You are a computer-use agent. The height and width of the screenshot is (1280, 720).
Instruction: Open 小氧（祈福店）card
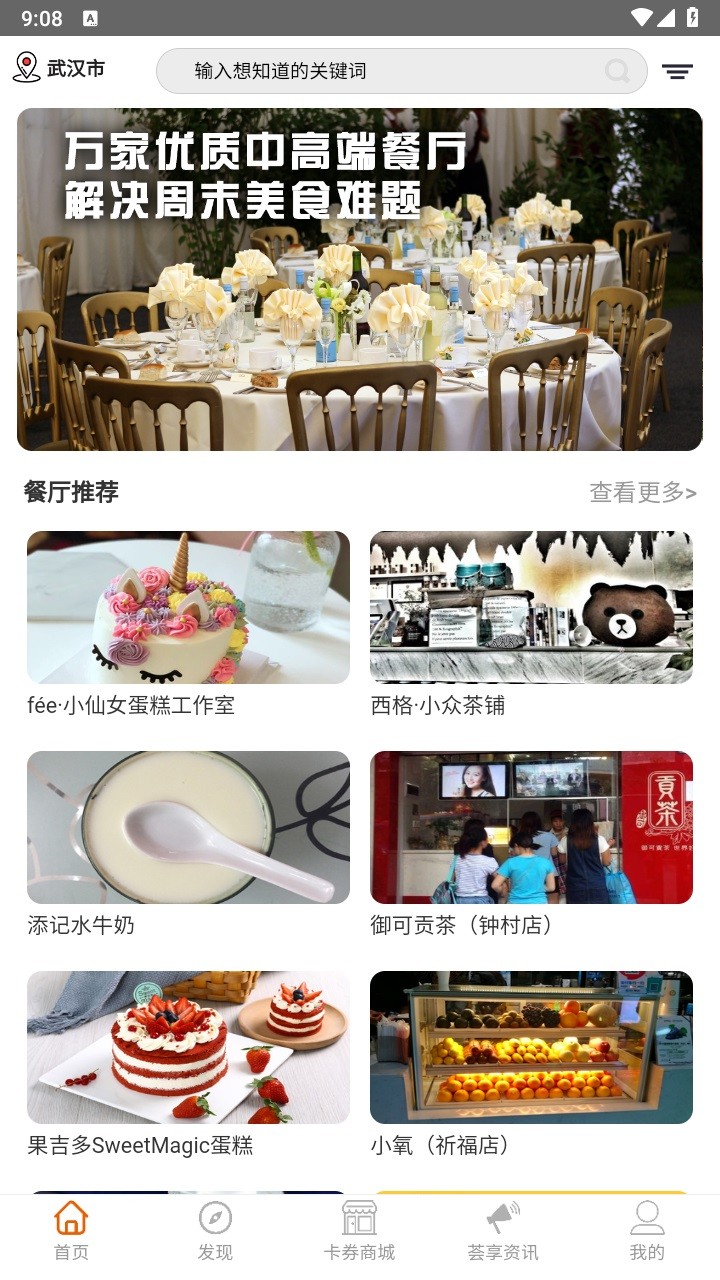[x=531, y=1065]
